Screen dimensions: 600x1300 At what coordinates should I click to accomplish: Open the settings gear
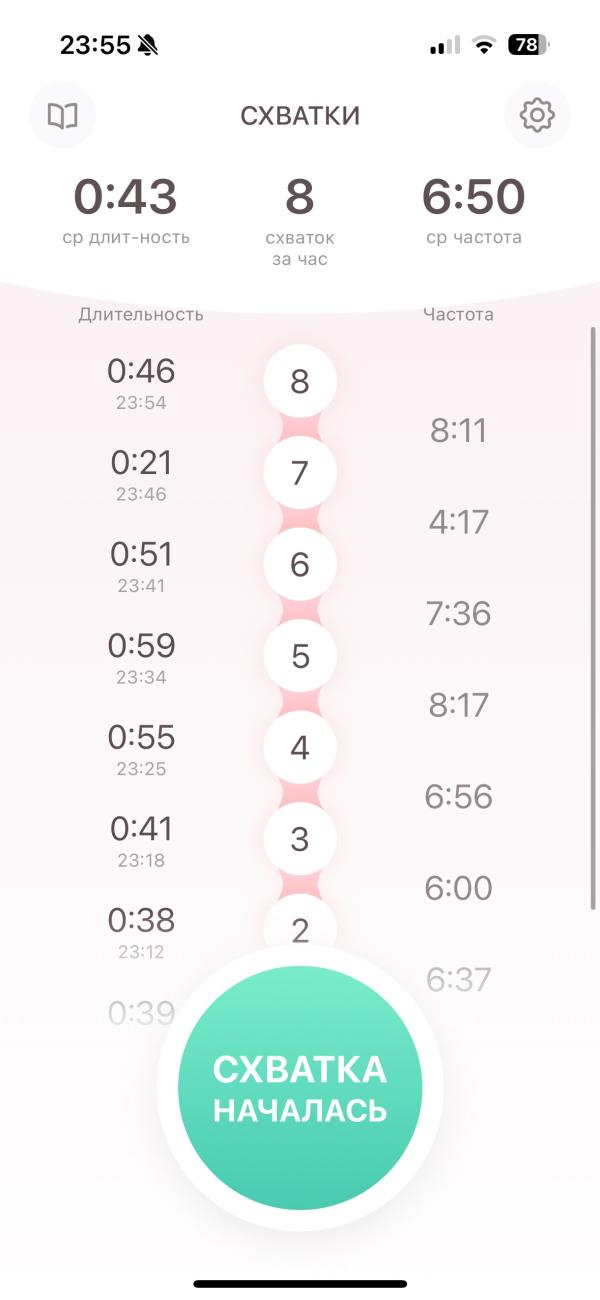[x=537, y=116]
